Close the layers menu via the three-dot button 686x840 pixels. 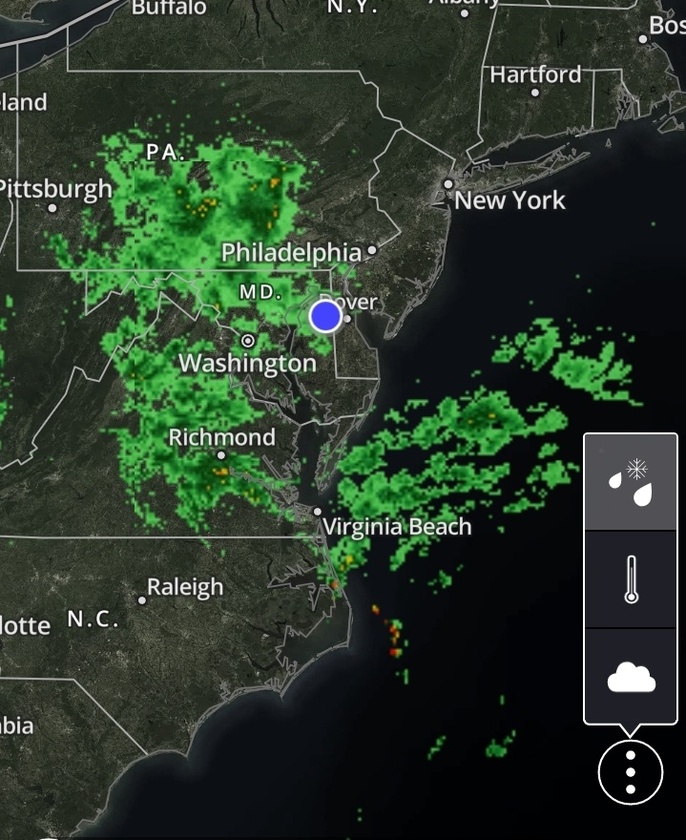point(631,772)
